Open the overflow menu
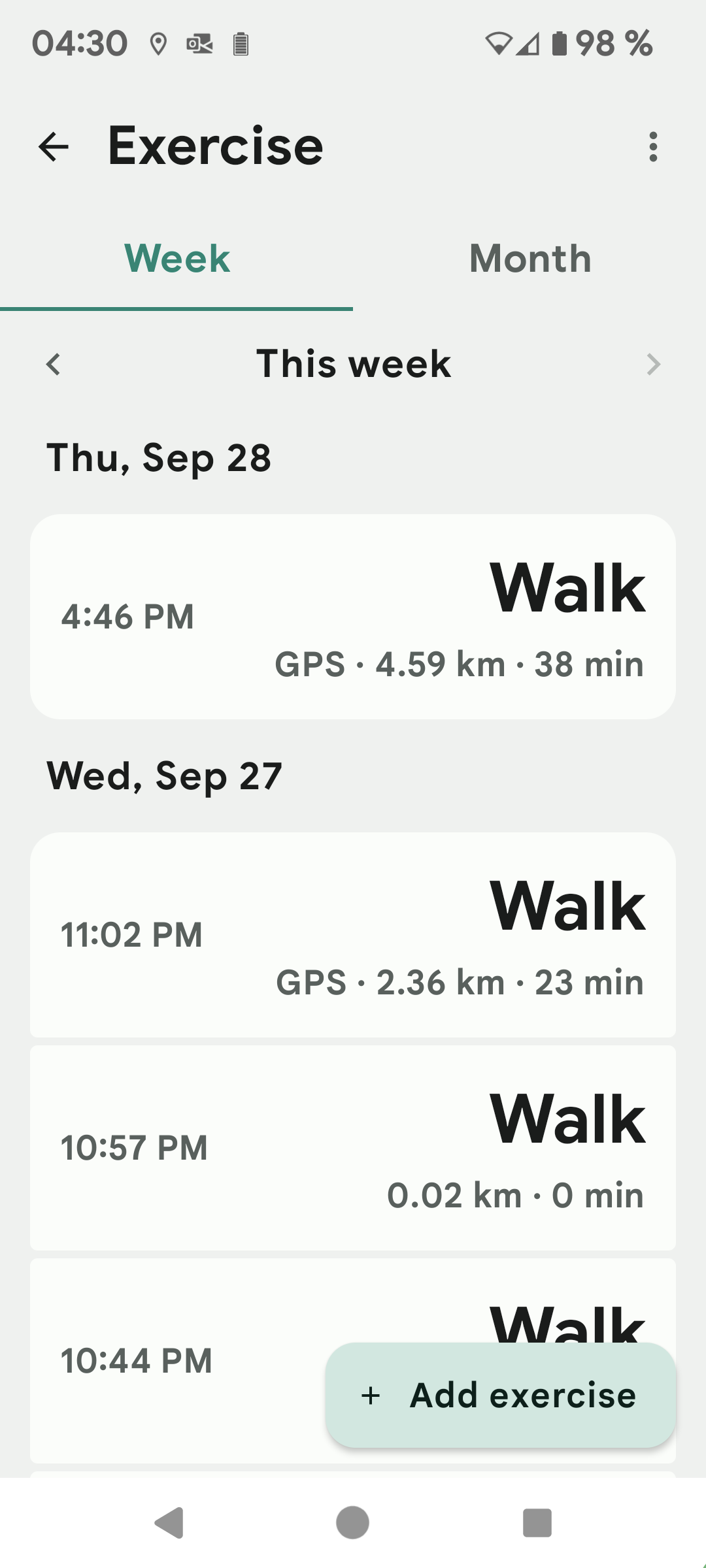Screen dimensions: 706x1568 point(652,146)
